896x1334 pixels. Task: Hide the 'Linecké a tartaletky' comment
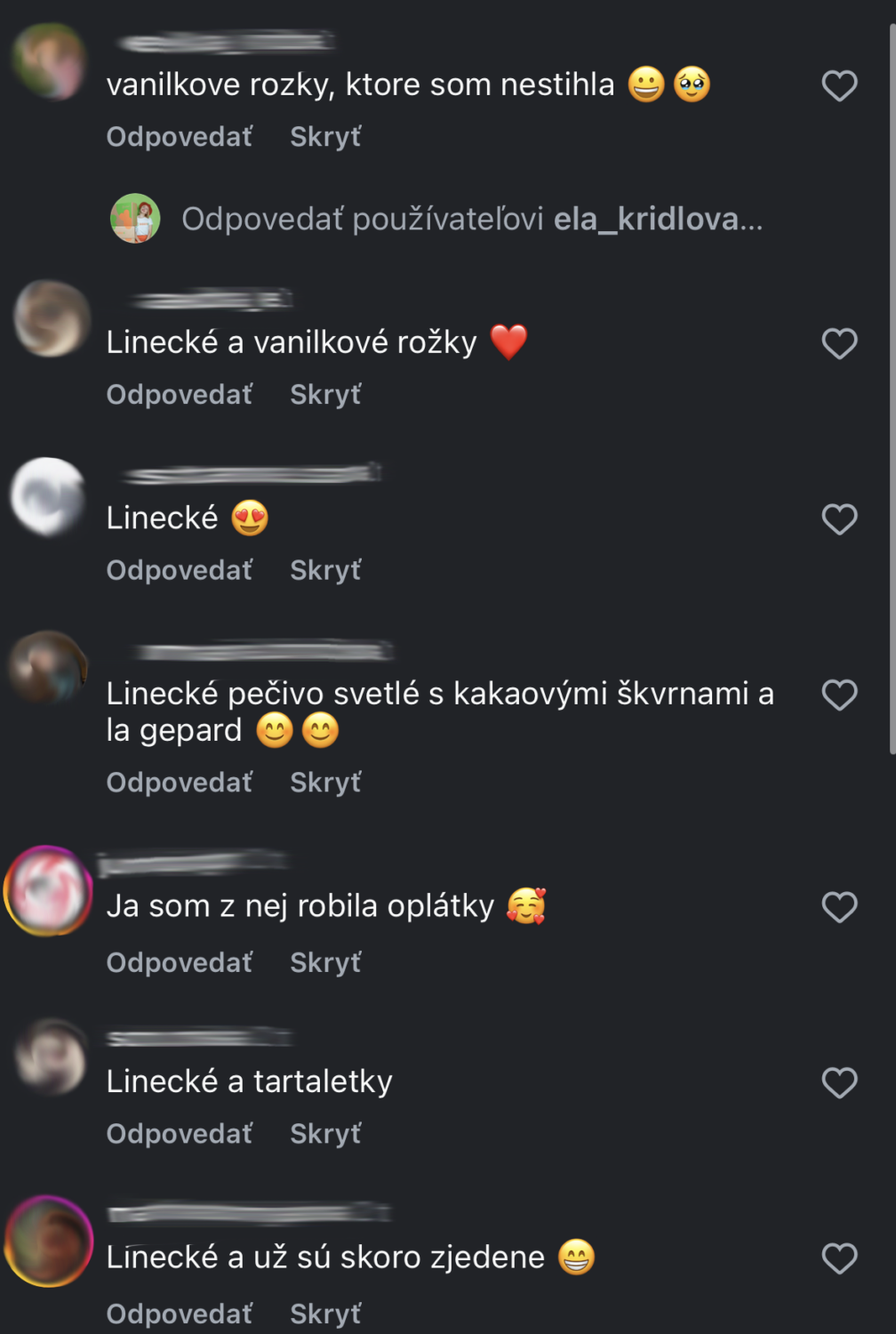click(325, 1134)
